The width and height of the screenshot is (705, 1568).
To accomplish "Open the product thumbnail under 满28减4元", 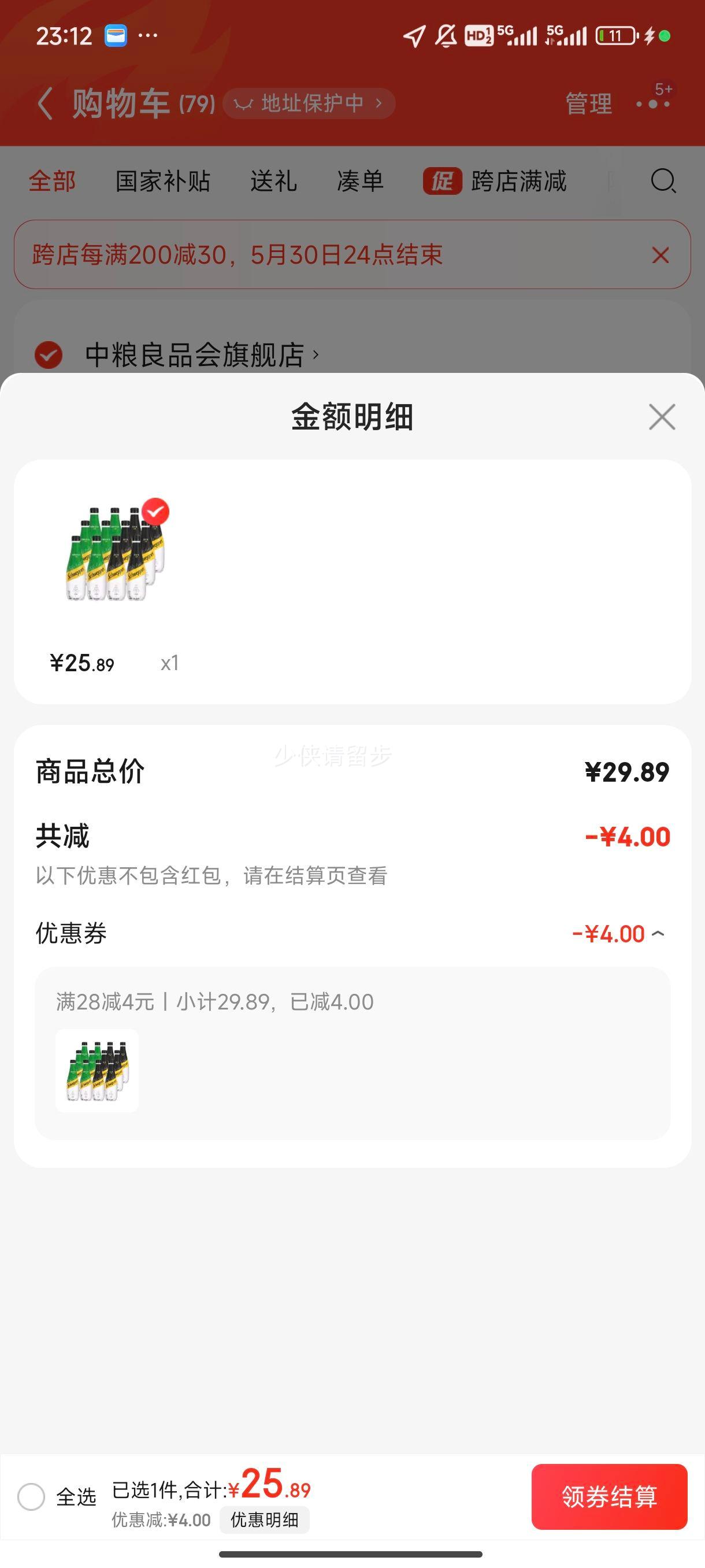I will click(97, 1071).
